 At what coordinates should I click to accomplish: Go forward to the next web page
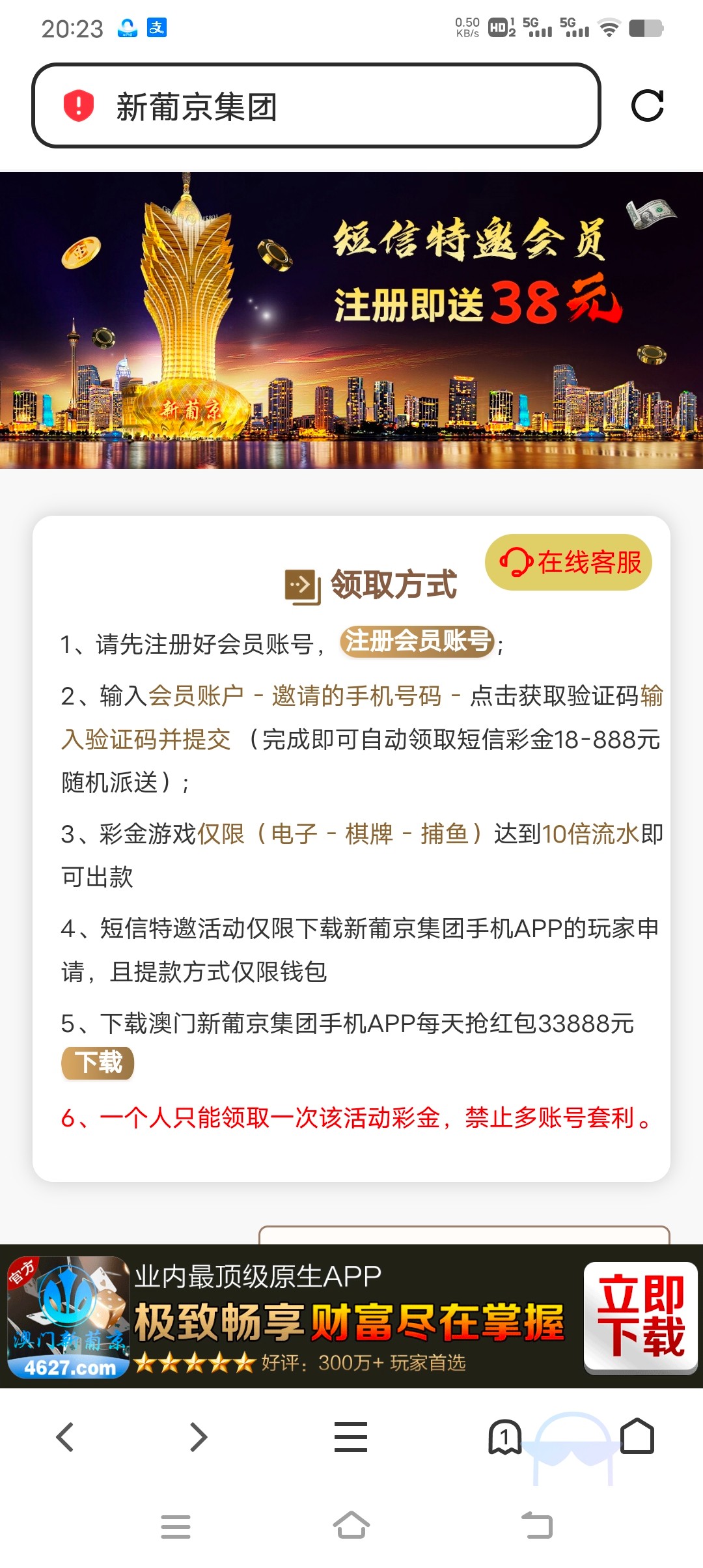point(198,1436)
